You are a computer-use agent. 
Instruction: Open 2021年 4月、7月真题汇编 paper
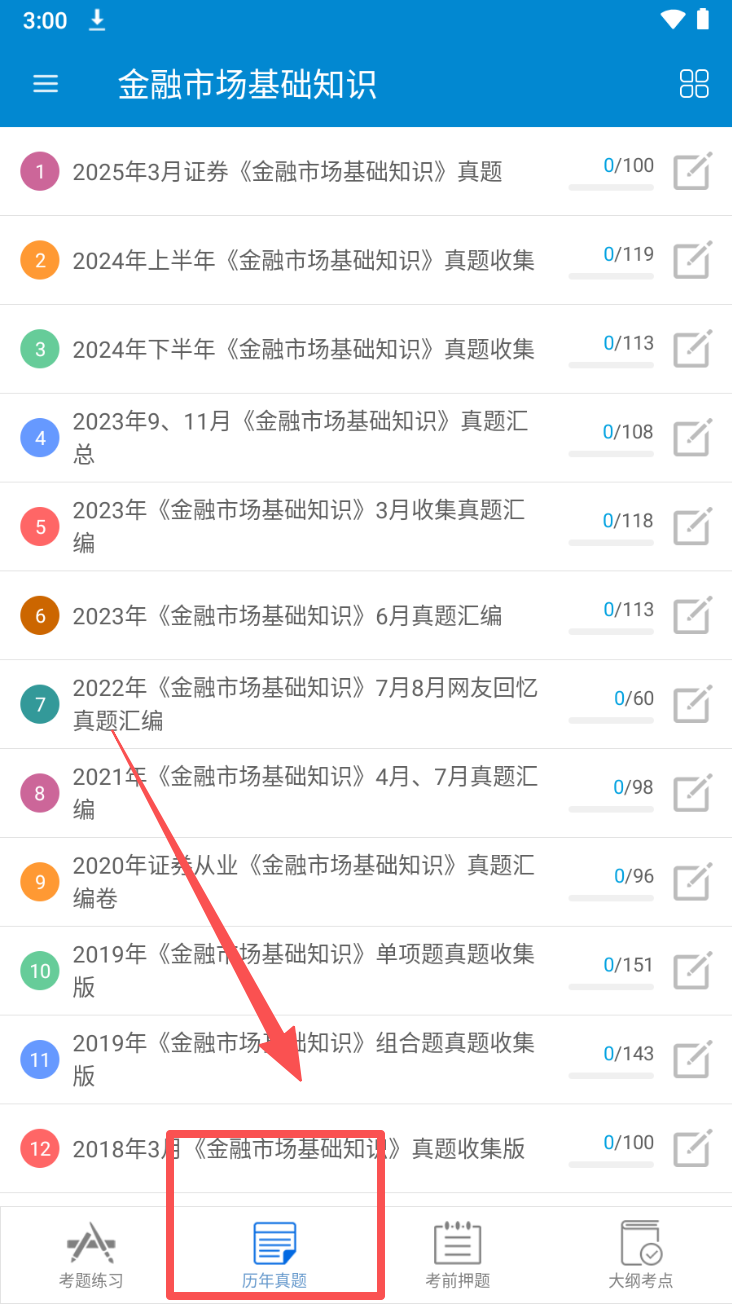tap(305, 793)
